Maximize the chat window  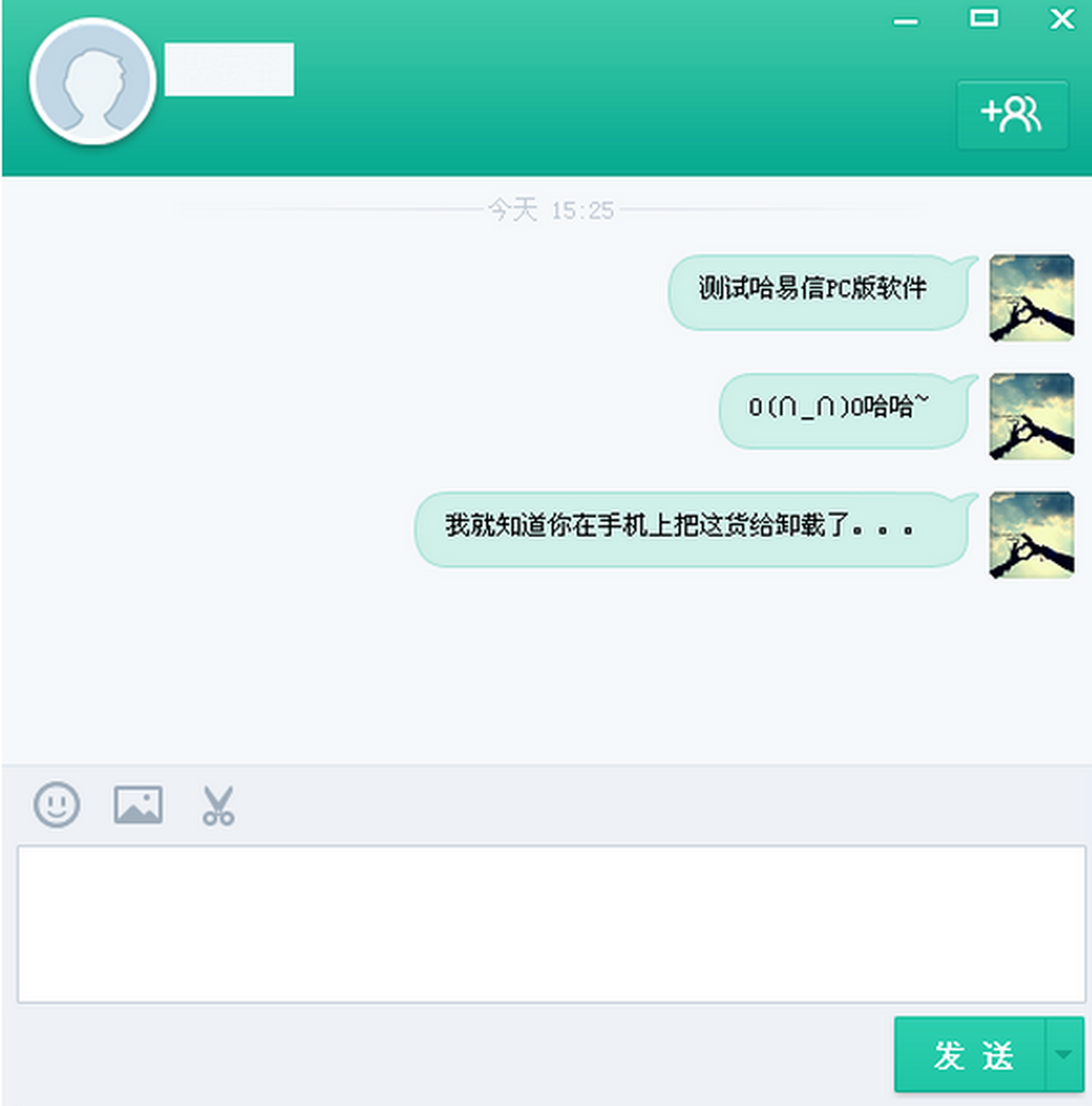[x=984, y=18]
